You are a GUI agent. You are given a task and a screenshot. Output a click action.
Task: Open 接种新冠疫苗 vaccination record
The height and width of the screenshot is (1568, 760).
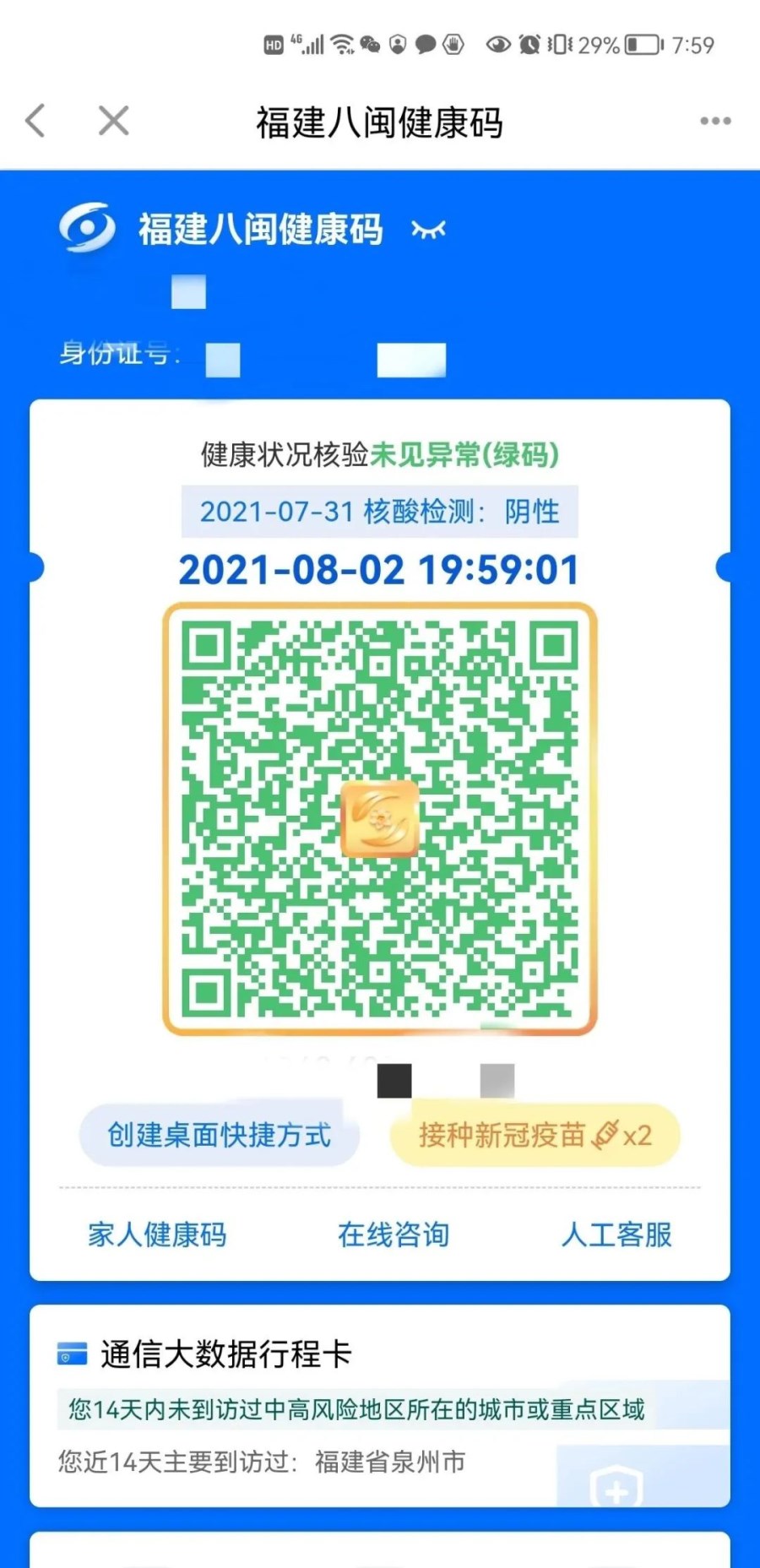click(x=535, y=1135)
